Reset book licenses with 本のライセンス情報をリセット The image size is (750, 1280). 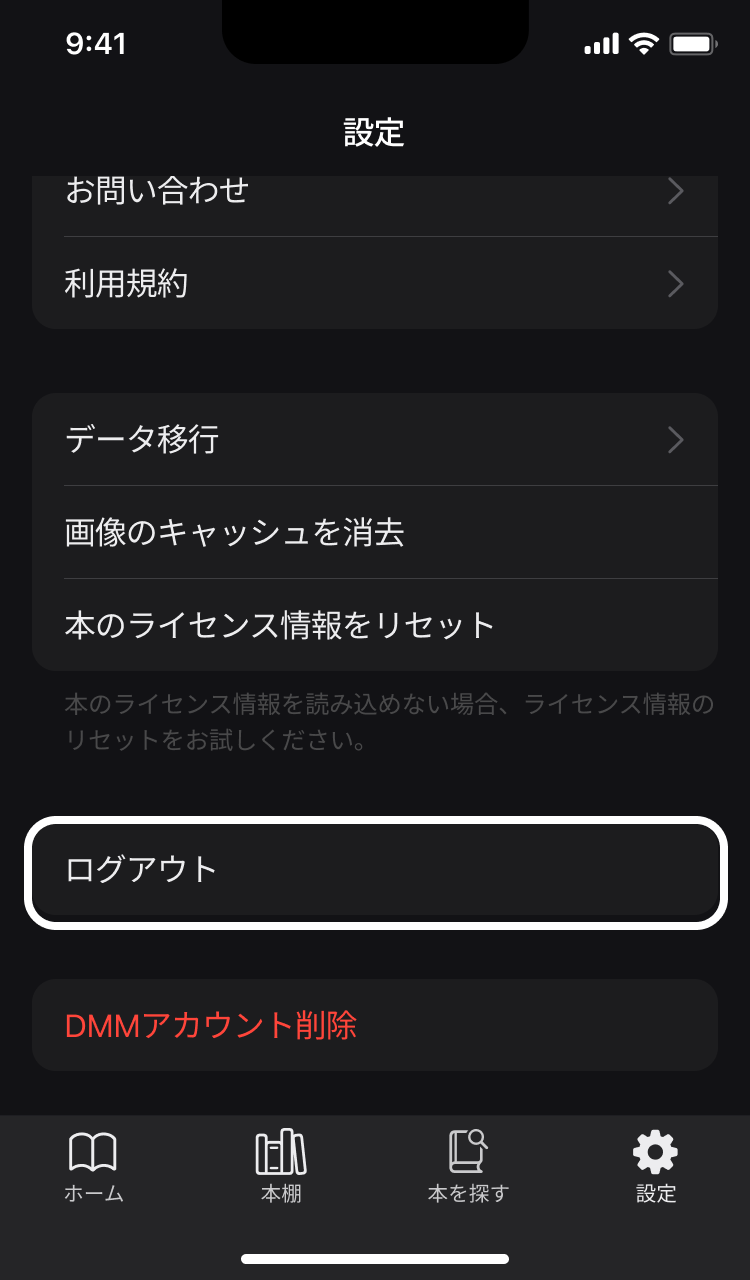[x=375, y=625]
